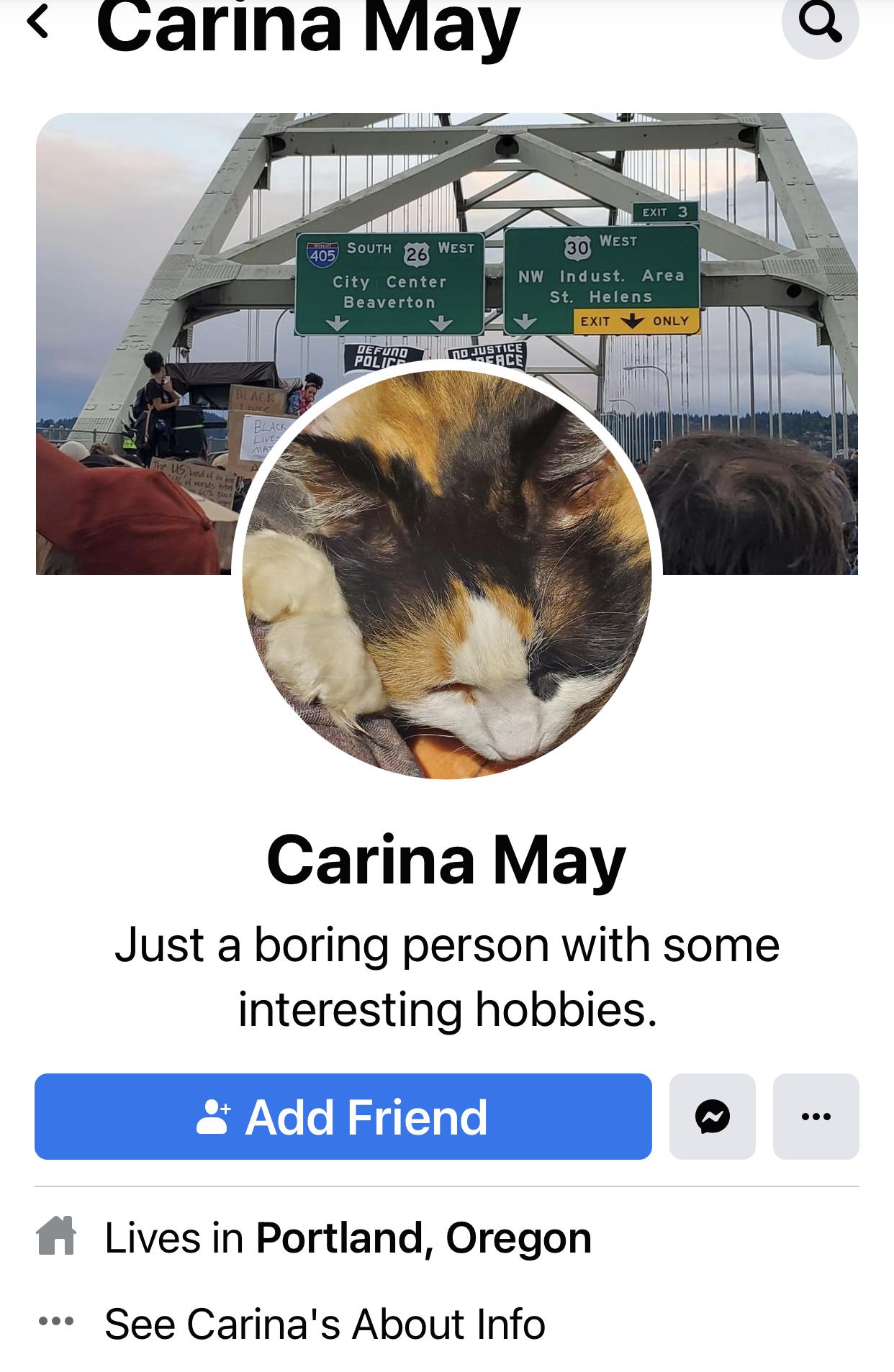Message Carina via Messenger icon
The height and width of the screenshot is (1372, 894).
[712, 1116]
